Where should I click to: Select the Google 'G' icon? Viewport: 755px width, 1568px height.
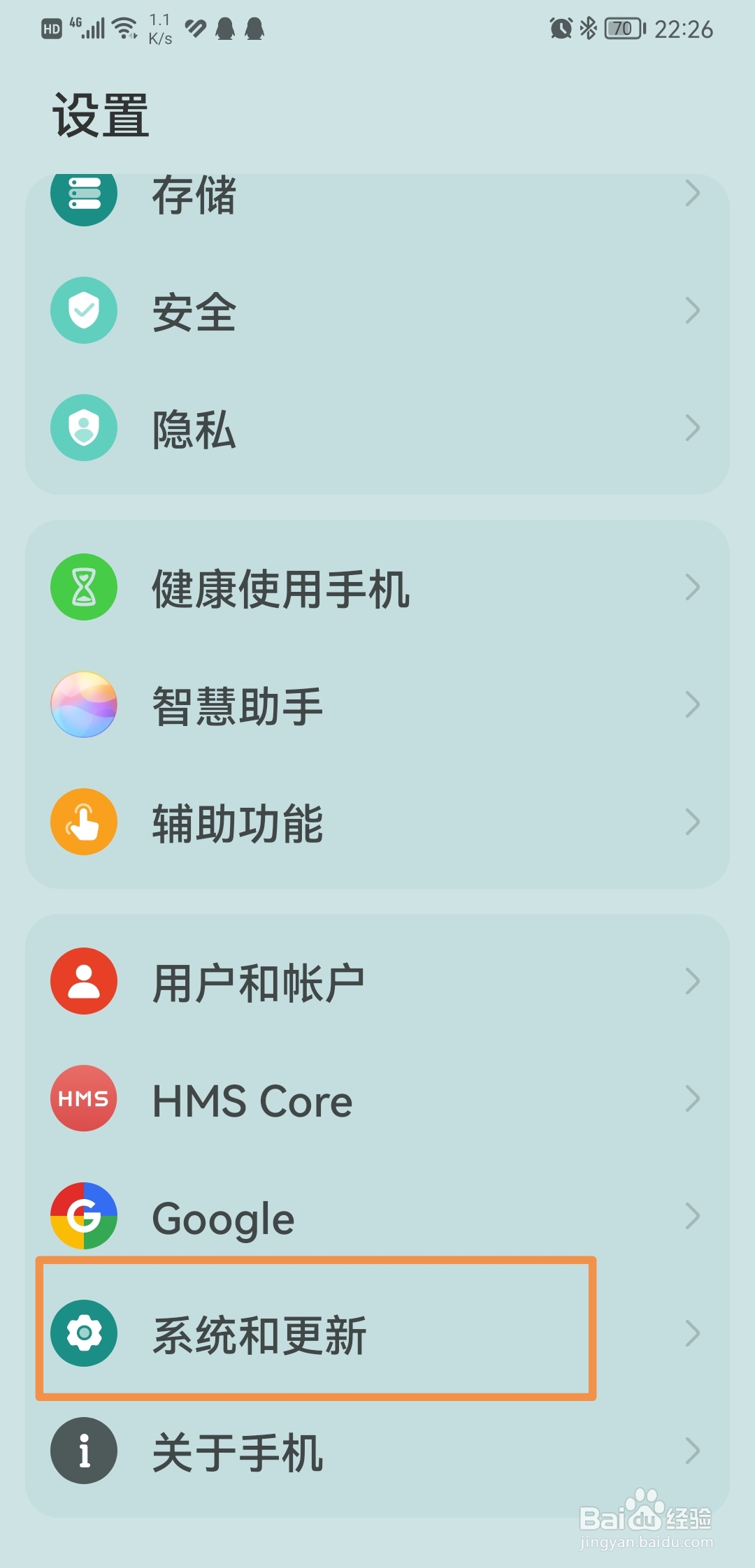83,1217
